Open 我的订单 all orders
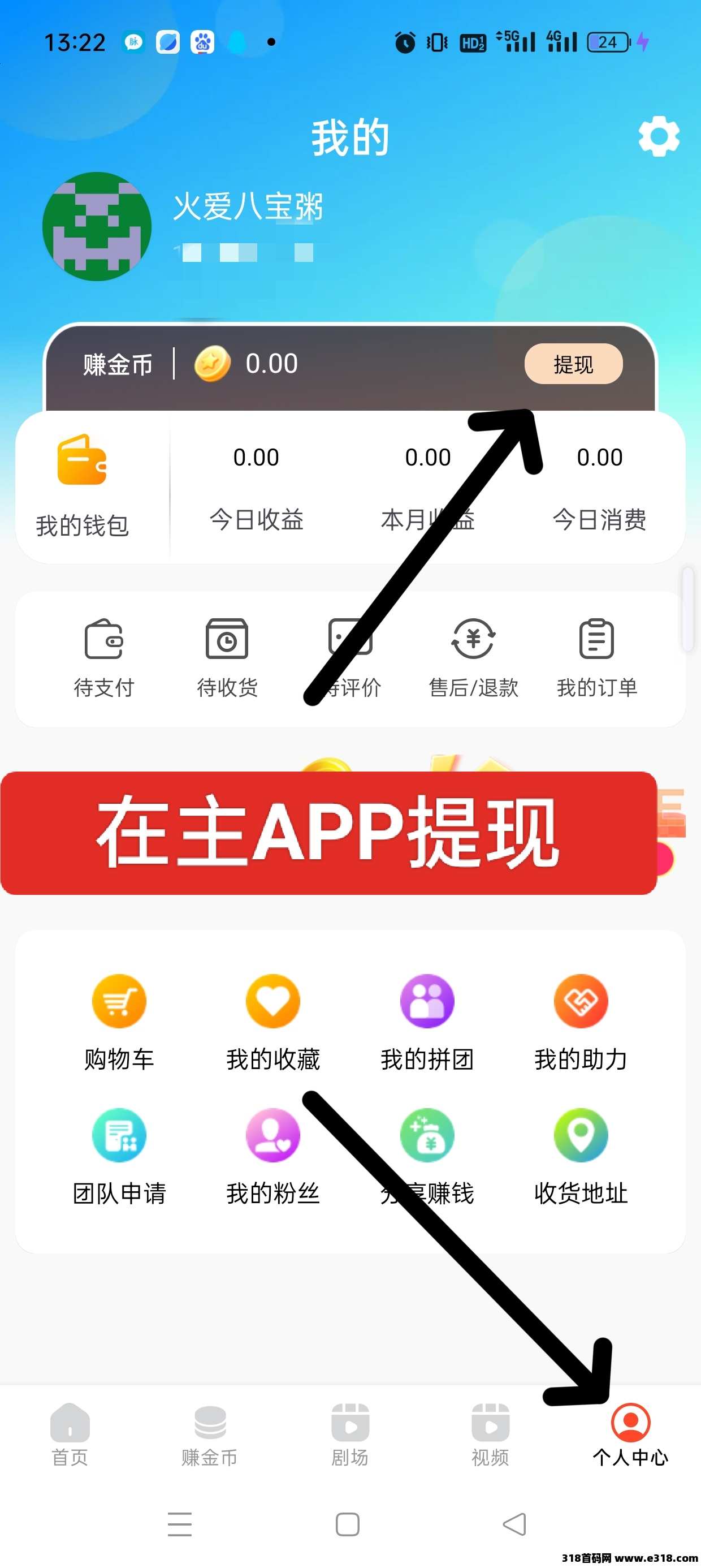The height and width of the screenshot is (1568, 701). [596, 657]
